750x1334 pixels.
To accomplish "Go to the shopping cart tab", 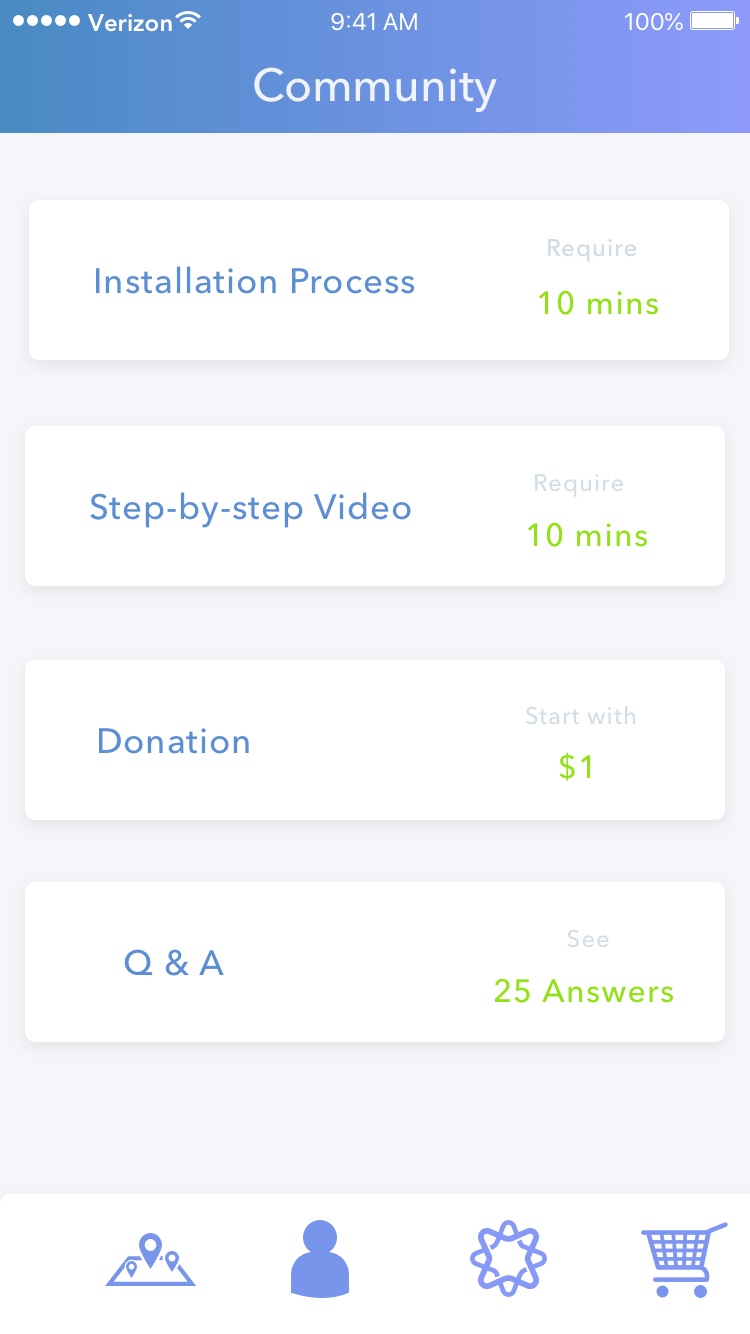I will 683,1258.
